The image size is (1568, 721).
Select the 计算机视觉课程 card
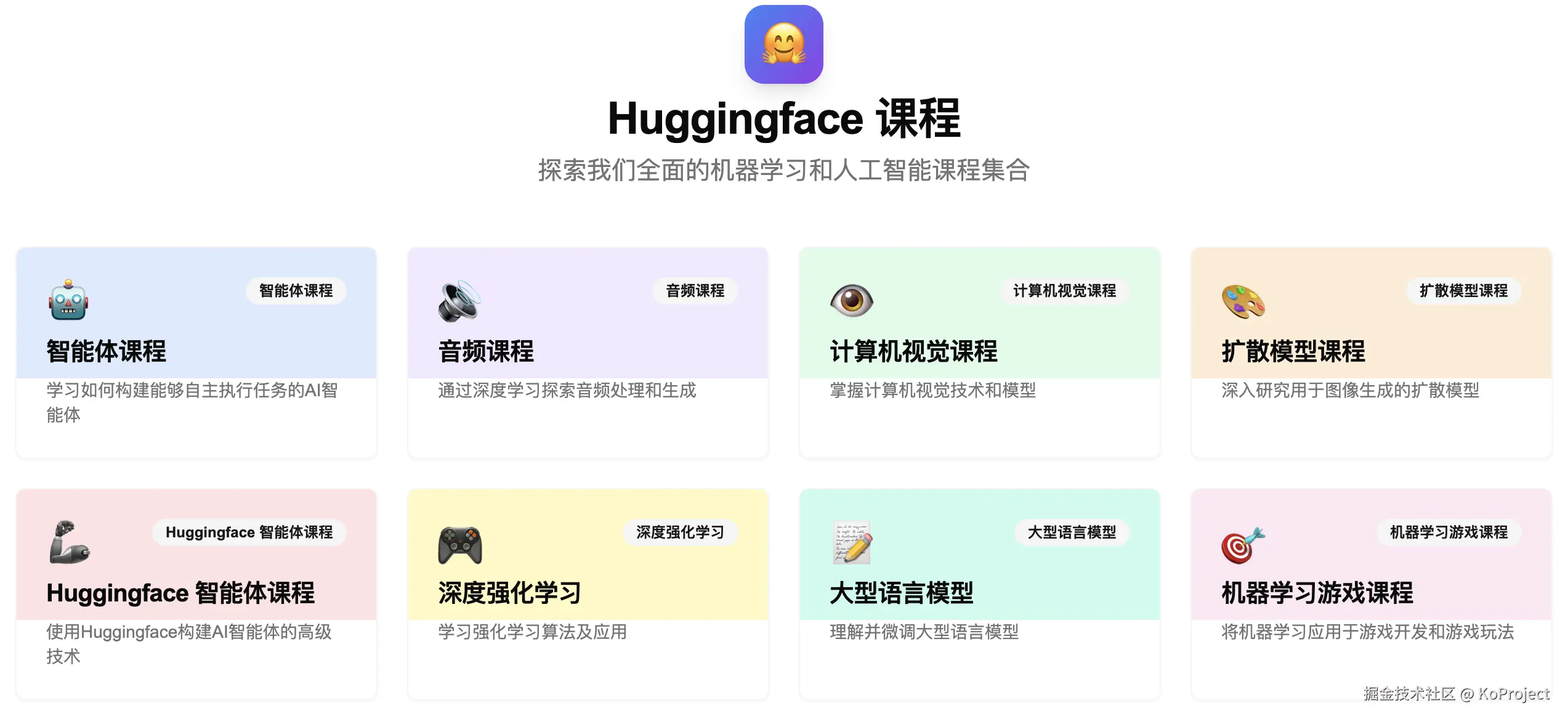[x=979, y=352]
